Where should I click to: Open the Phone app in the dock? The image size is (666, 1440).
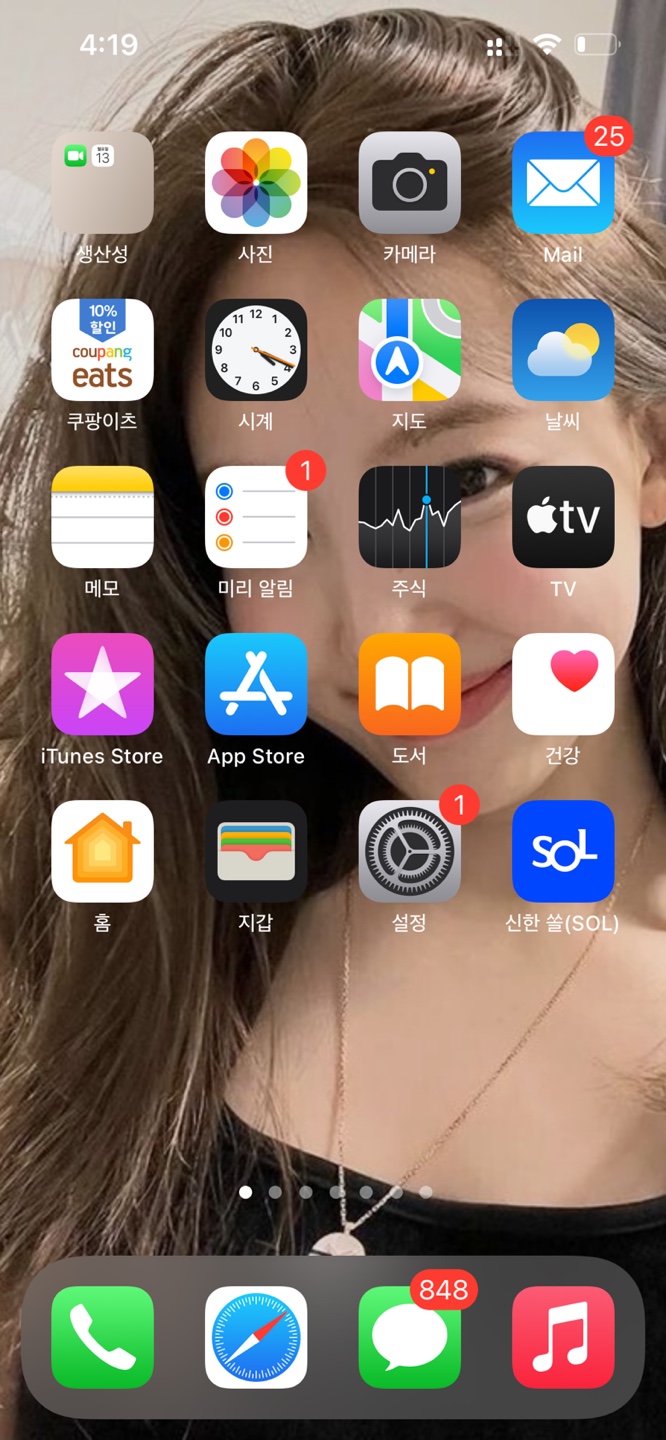tap(102, 1337)
